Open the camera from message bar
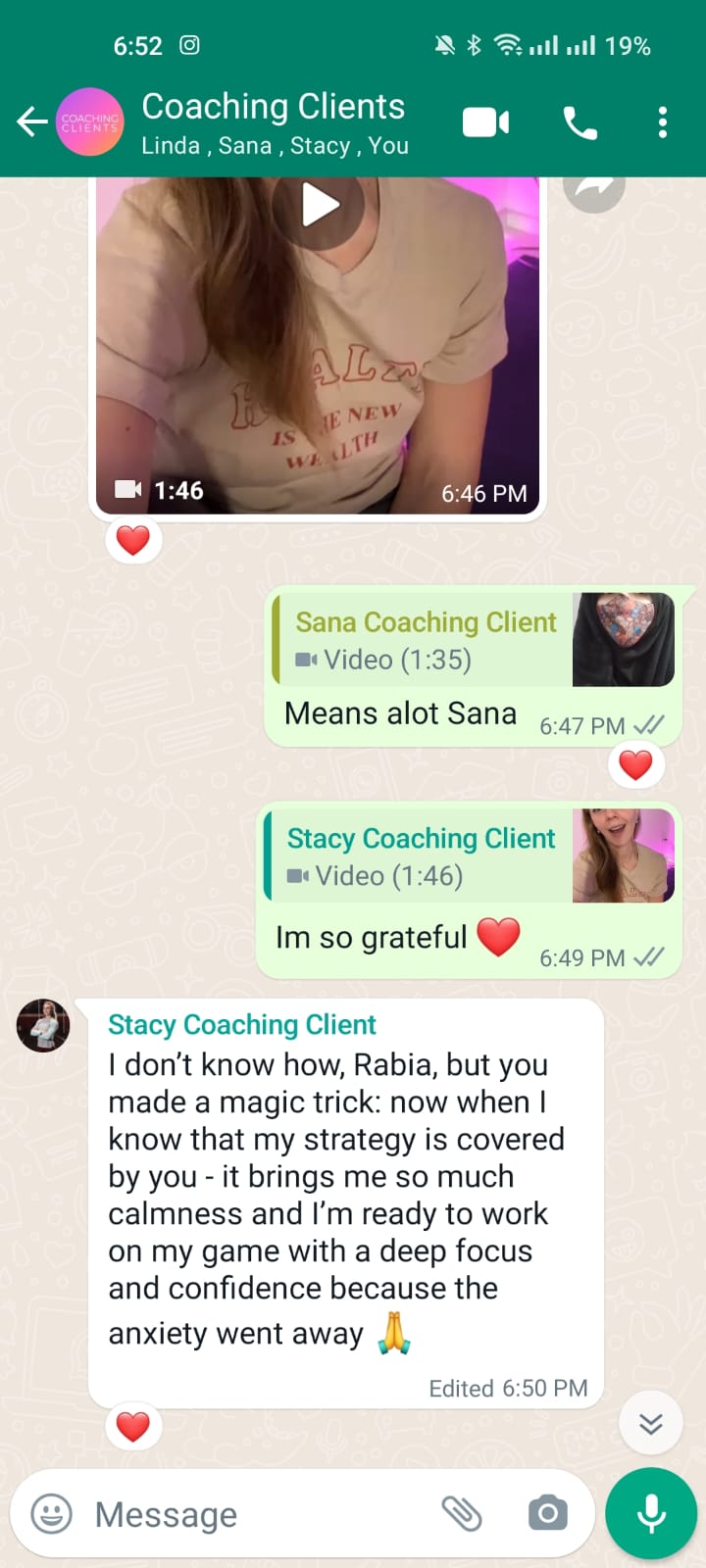Viewport: 706px width, 1568px height. click(x=547, y=1514)
